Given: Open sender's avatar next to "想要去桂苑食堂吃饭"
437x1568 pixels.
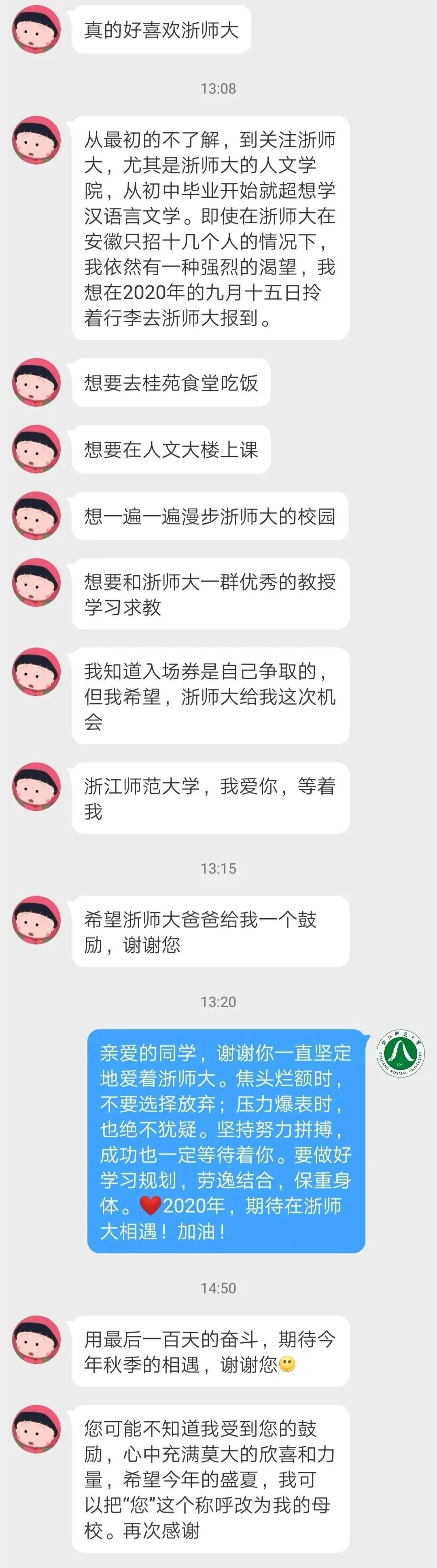Looking at the screenshot, I should pos(36,382).
